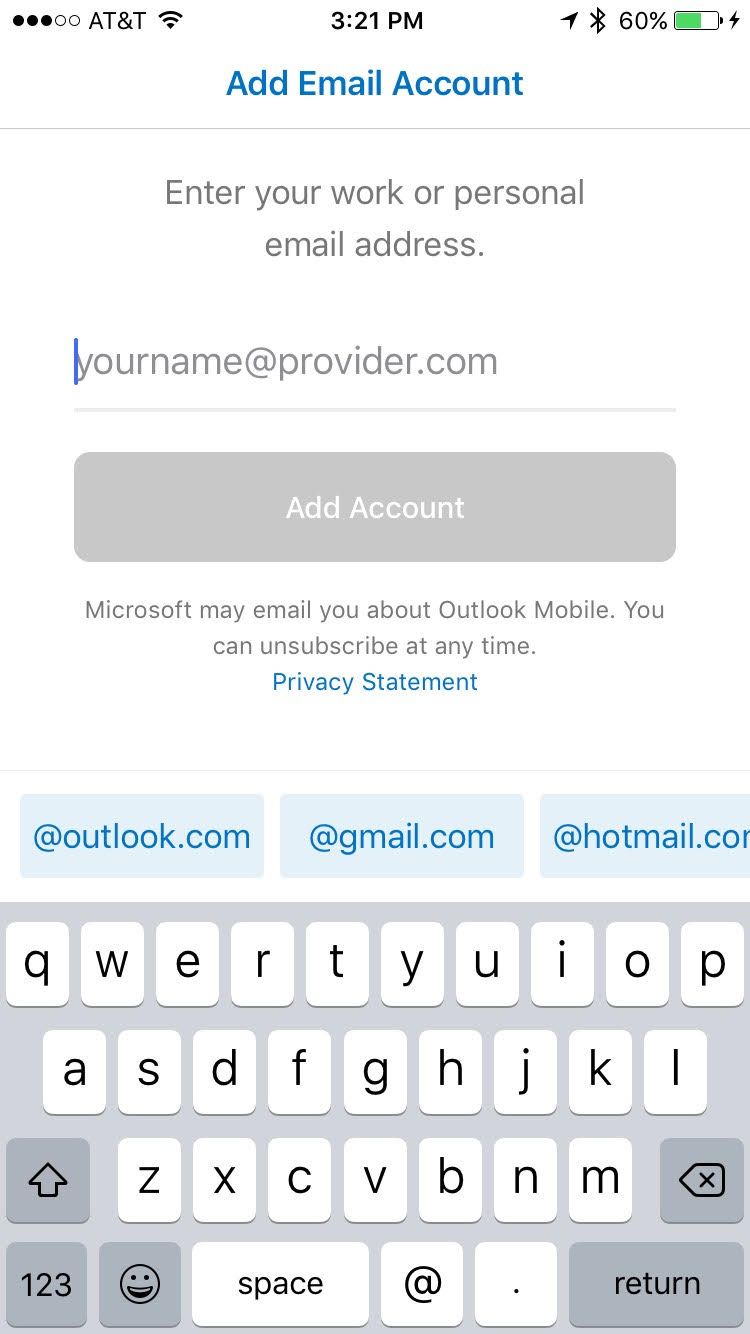This screenshot has width=750, height=1334.
Task: Switch keyboard to 123 numbers layout
Action: click(47, 1284)
